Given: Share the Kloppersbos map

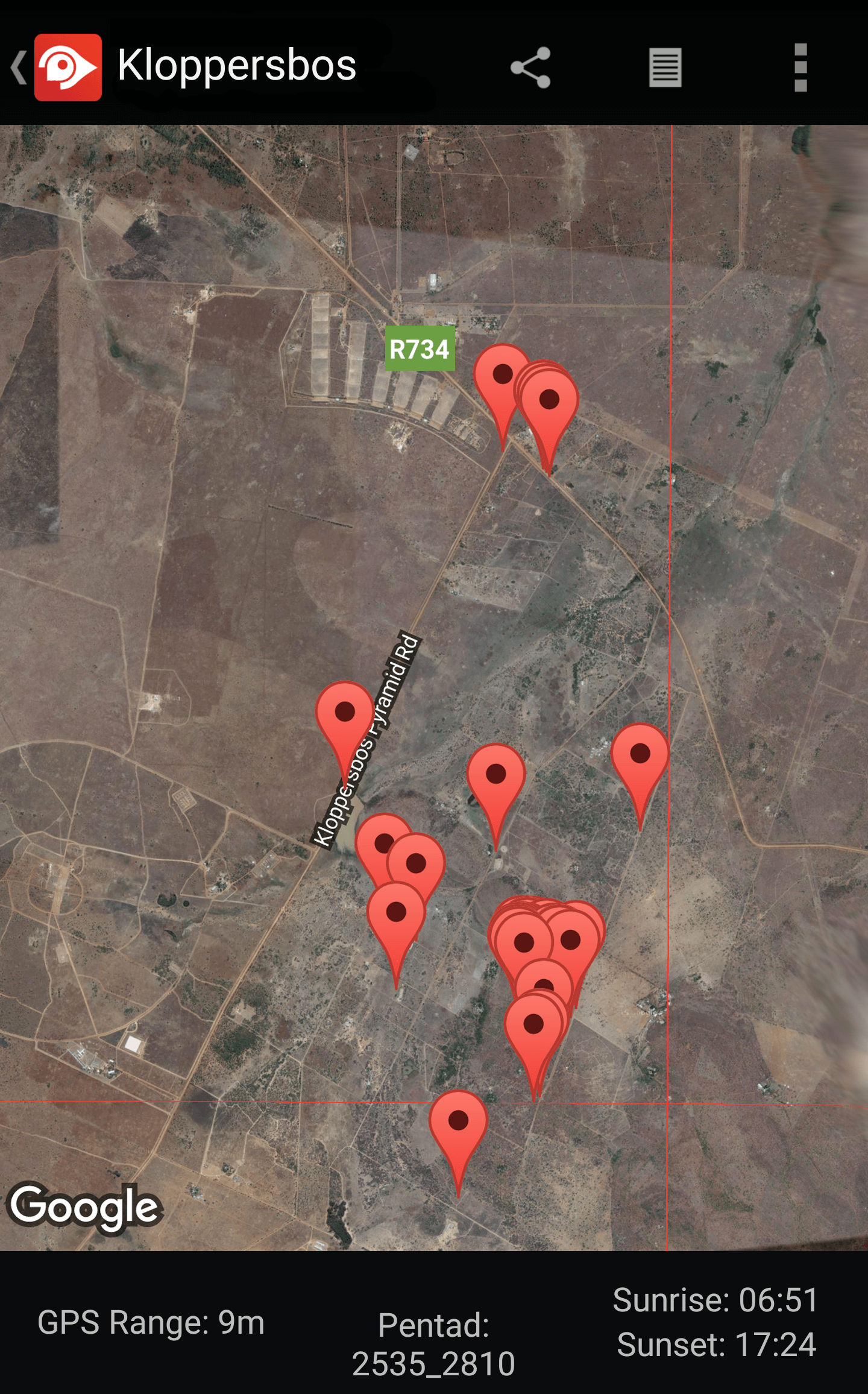Looking at the screenshot, I should click(x=530, y=67).
